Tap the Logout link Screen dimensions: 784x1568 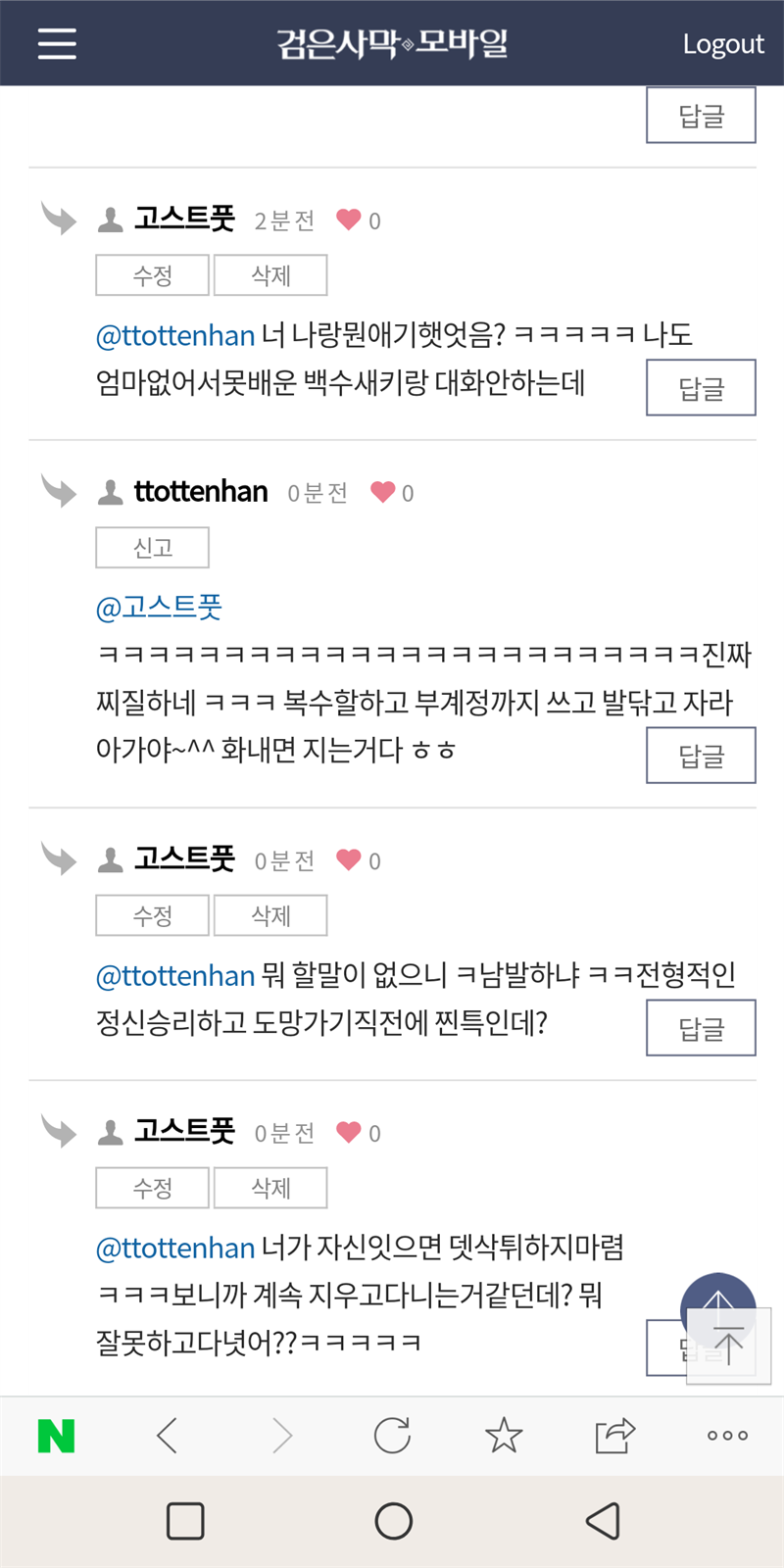[722, 44]
